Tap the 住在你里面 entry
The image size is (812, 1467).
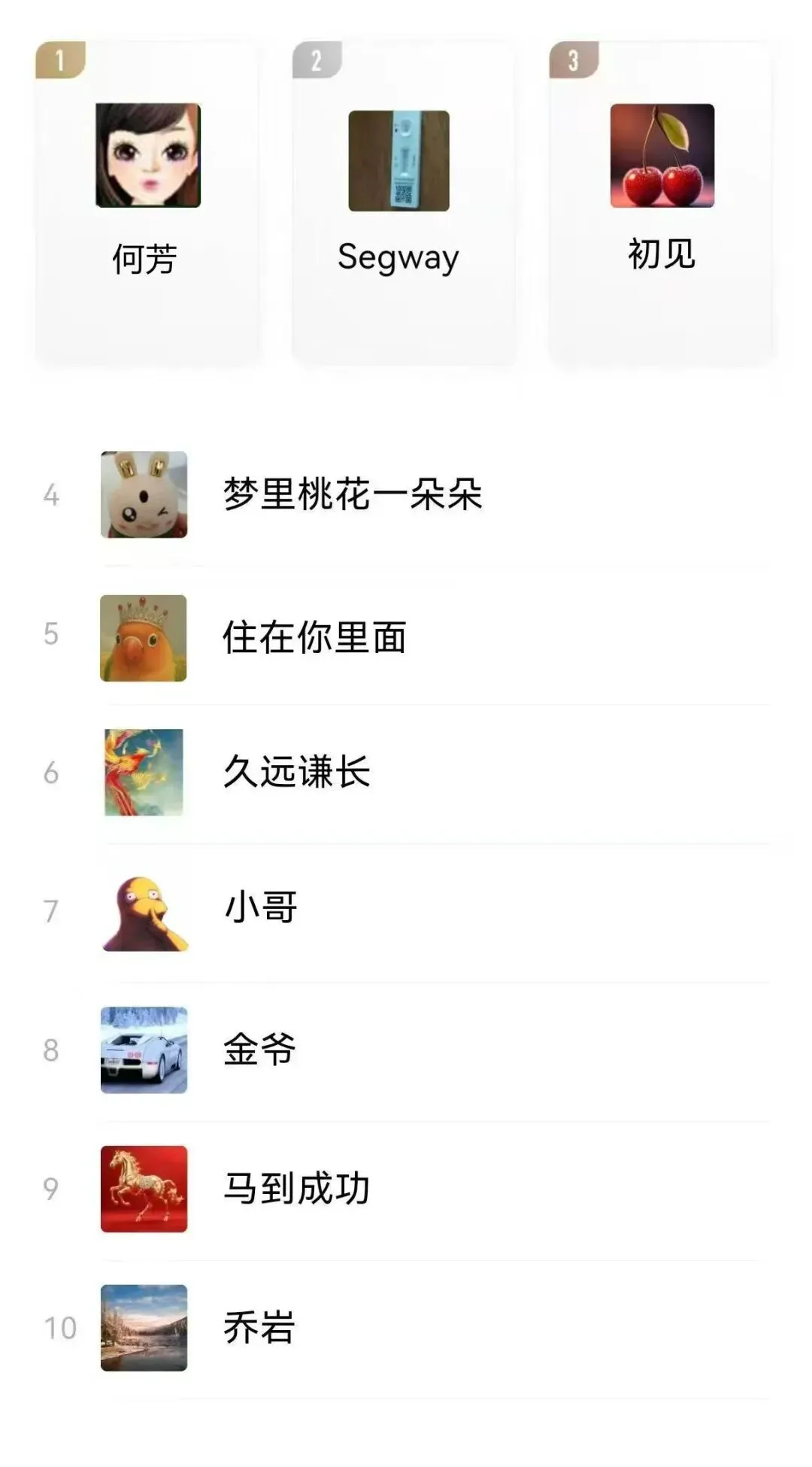[x=314, y=638]
